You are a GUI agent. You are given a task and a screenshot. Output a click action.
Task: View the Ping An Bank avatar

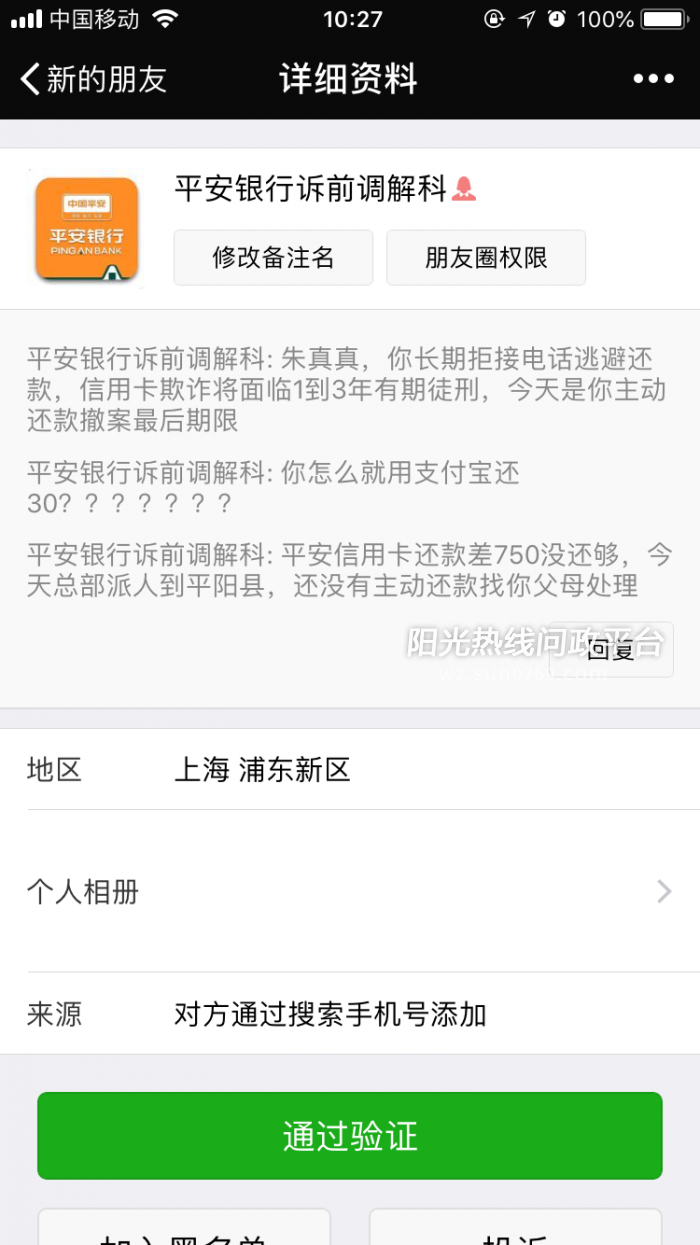pos(86,229)
